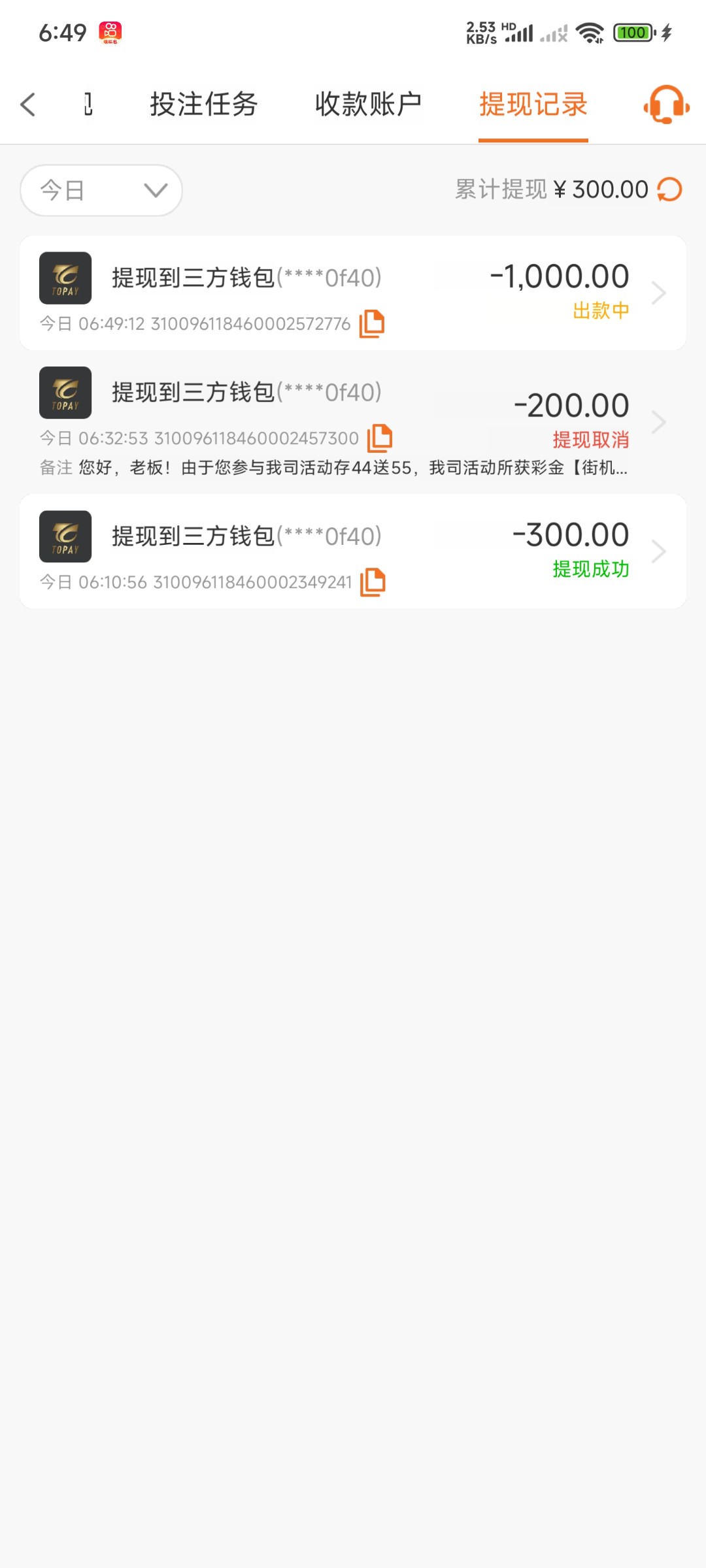This screenshot has height=1568, width=706.
Task: Open customer service headset icon
Action: [x=666, y=105]
